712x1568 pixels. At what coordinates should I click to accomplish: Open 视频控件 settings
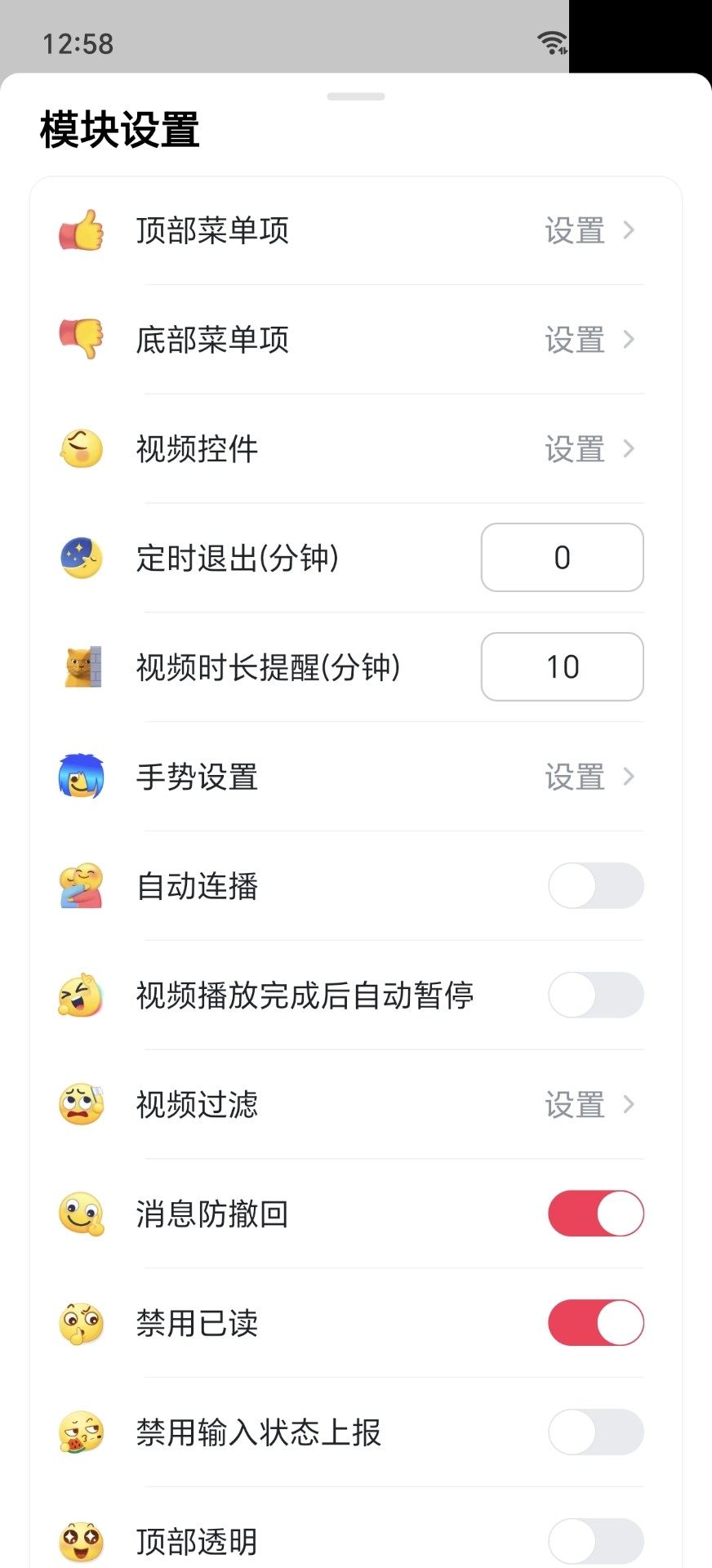[x=589, y=449]
